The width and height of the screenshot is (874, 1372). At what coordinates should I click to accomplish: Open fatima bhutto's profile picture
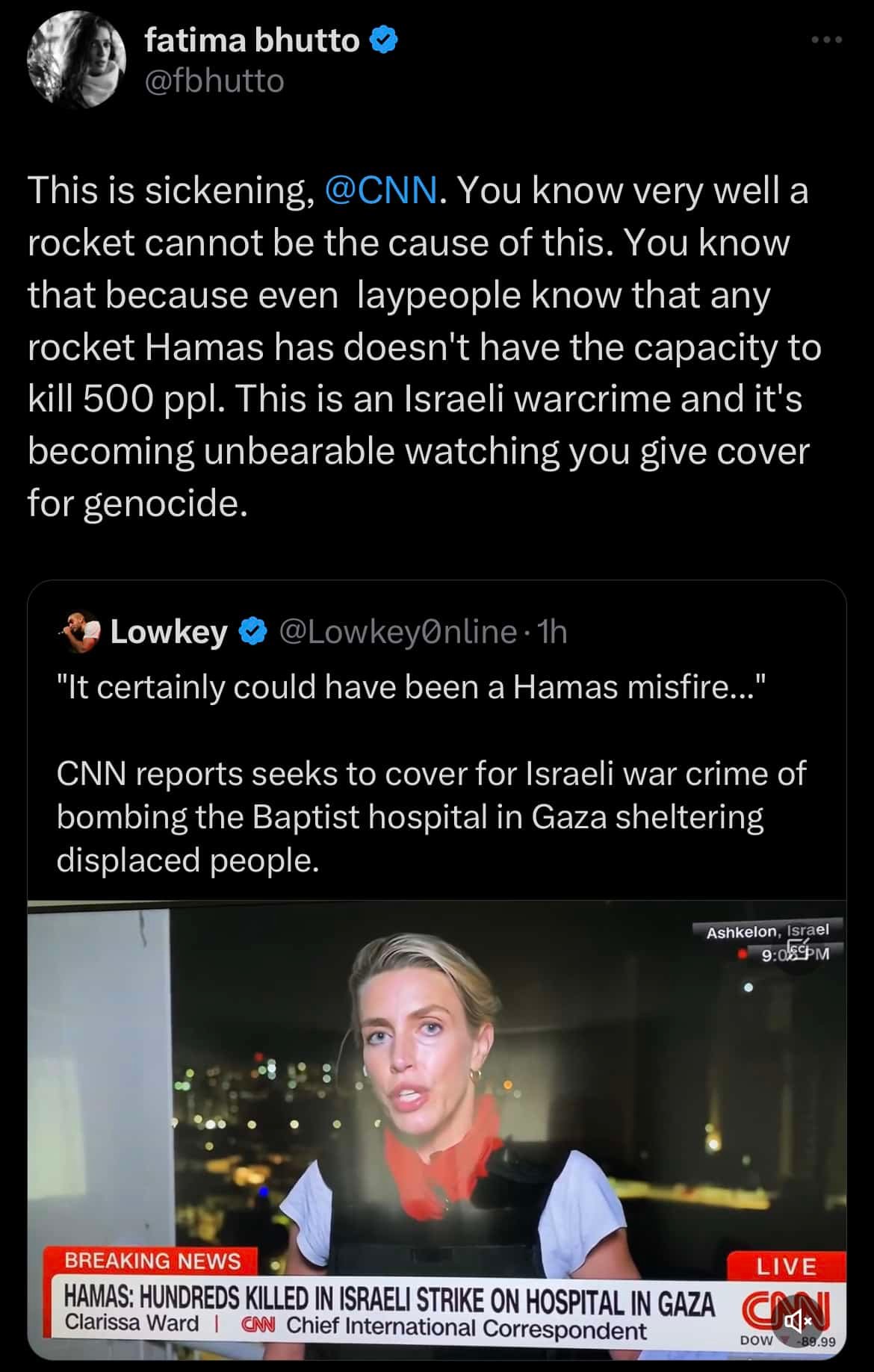76,60
